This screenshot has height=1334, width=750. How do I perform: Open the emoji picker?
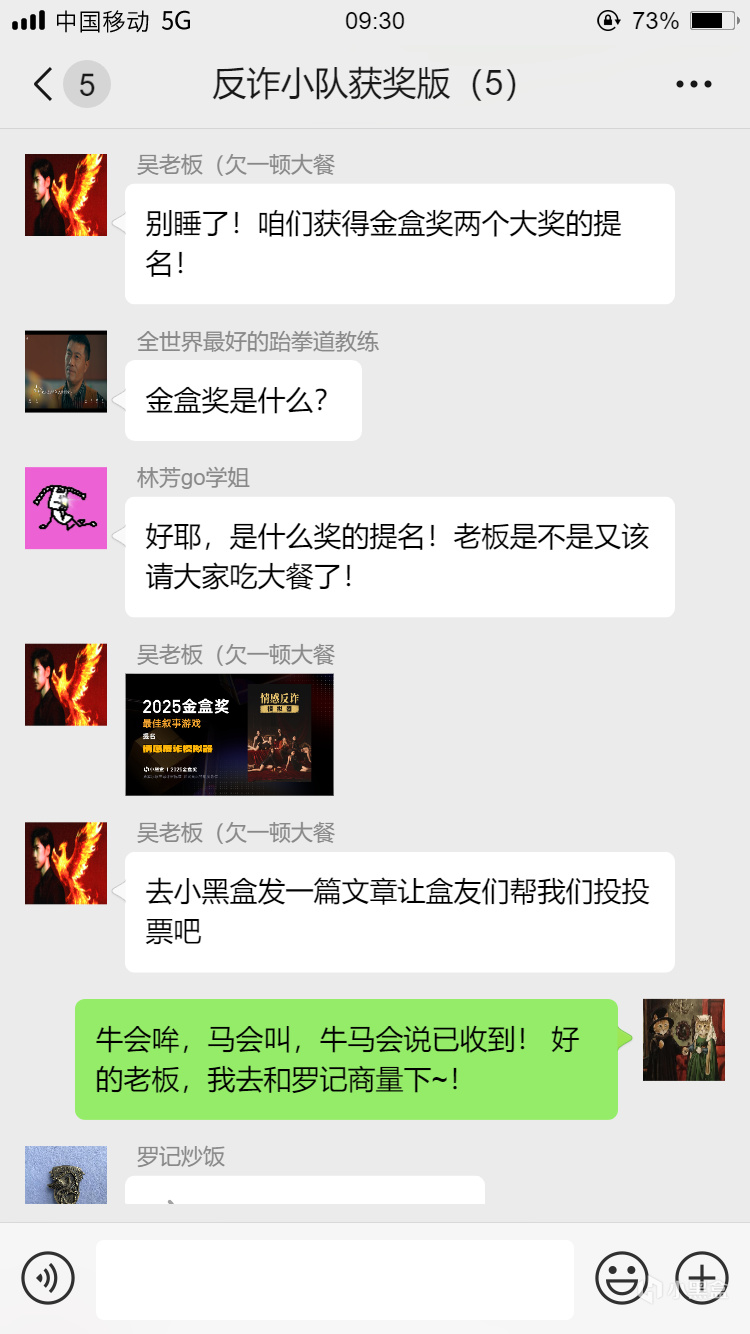622,1277
